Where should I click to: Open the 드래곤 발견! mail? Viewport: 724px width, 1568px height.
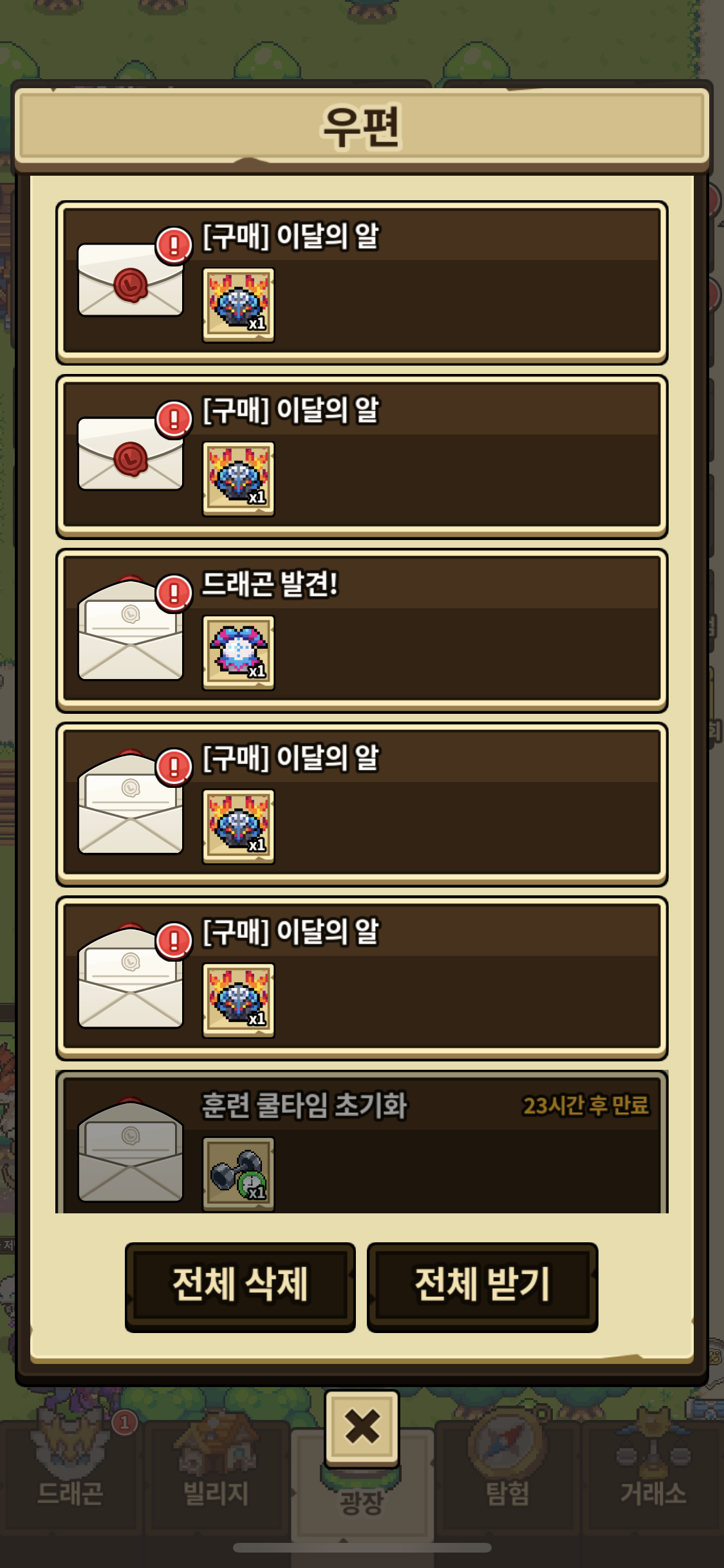(x=362, y=631)
